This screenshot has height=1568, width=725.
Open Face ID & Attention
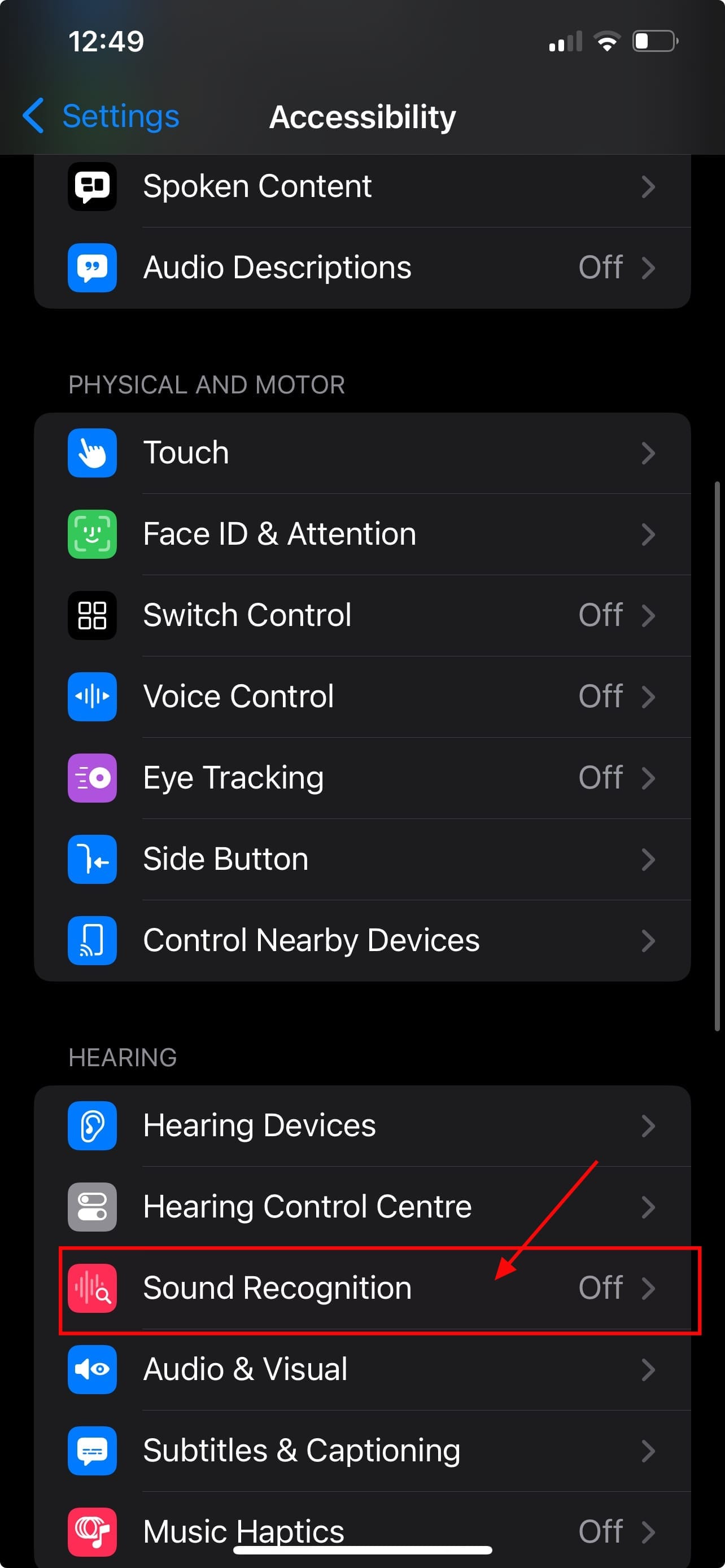361,534
